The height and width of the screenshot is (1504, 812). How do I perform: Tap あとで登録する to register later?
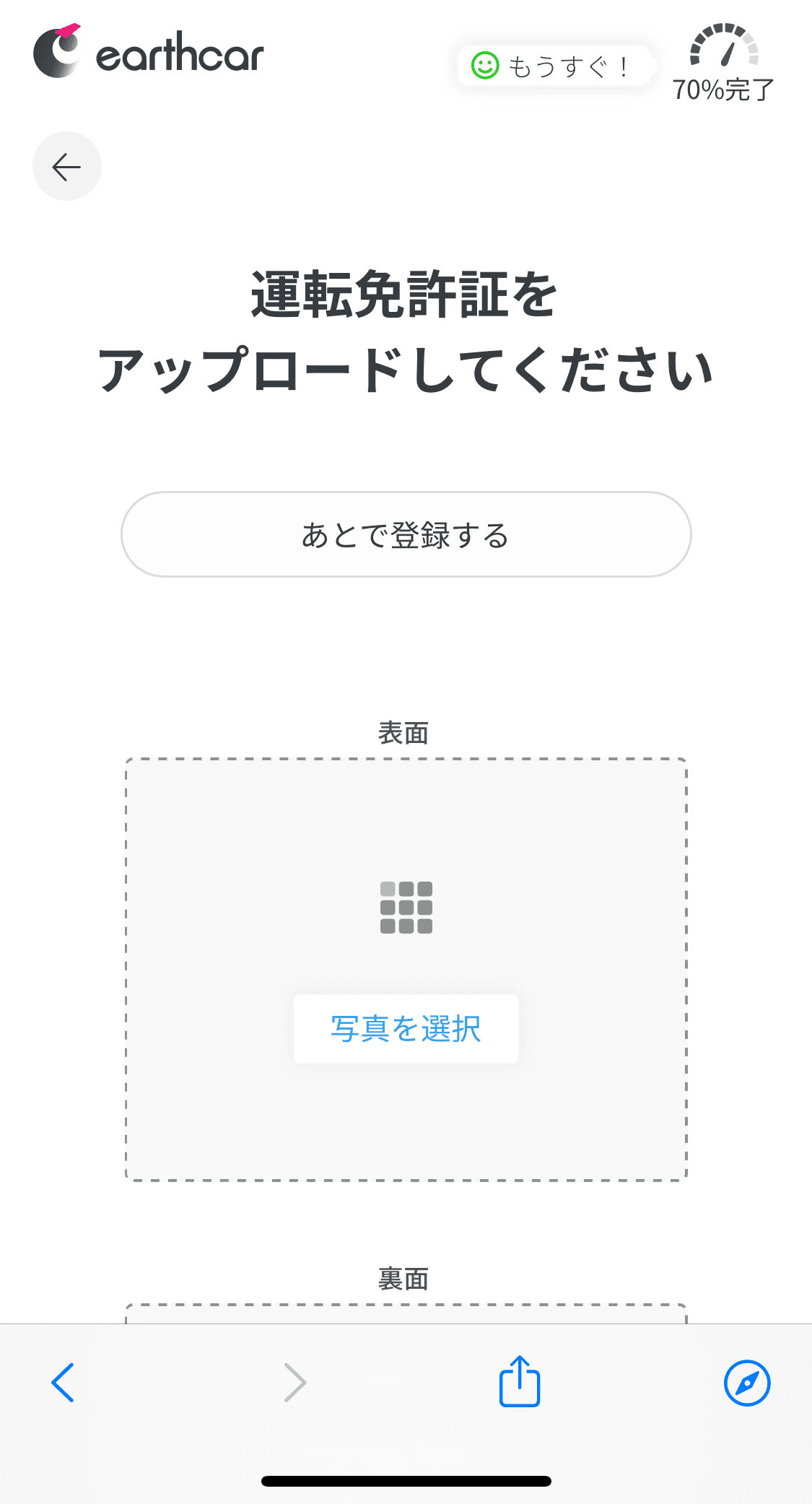[x=406, y=534]
